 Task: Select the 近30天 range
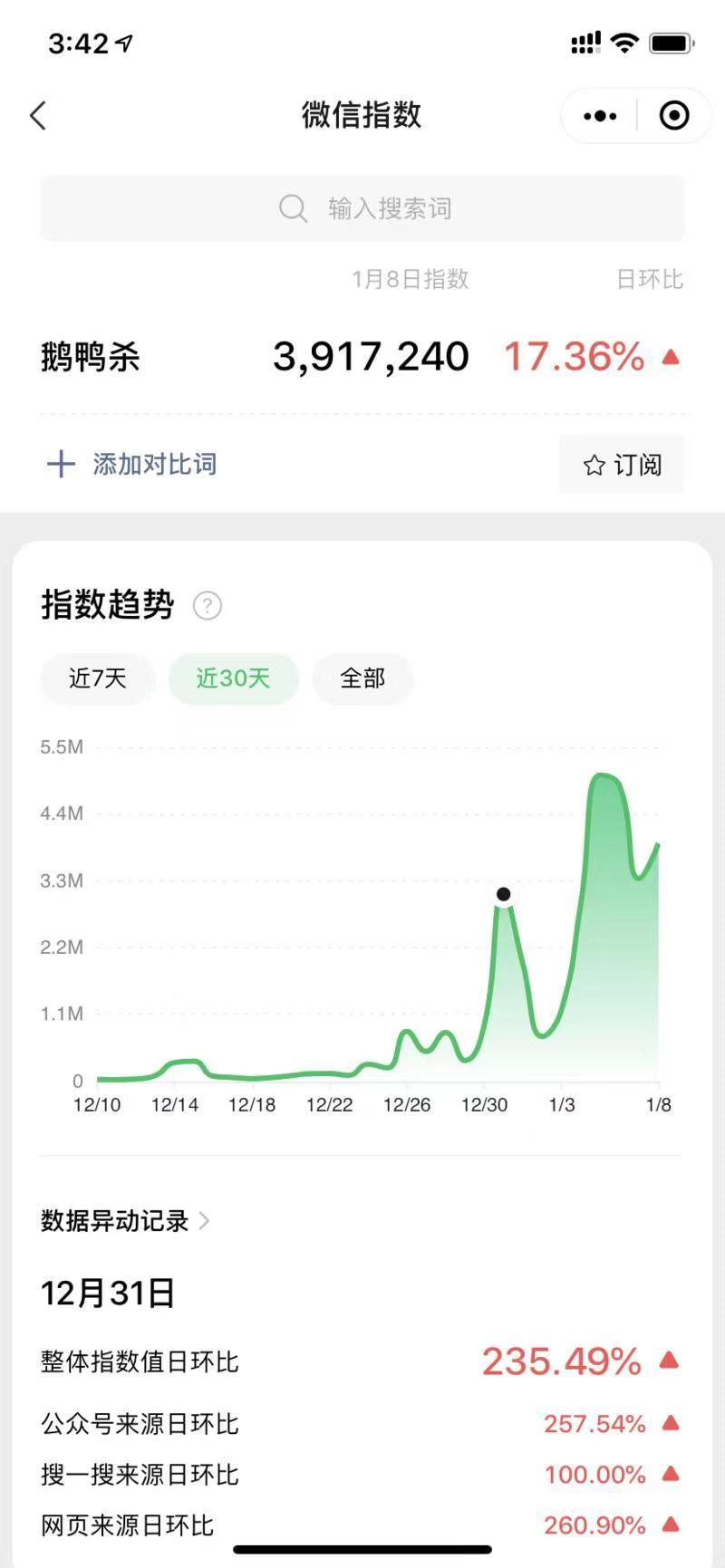[x=234, y=678]
